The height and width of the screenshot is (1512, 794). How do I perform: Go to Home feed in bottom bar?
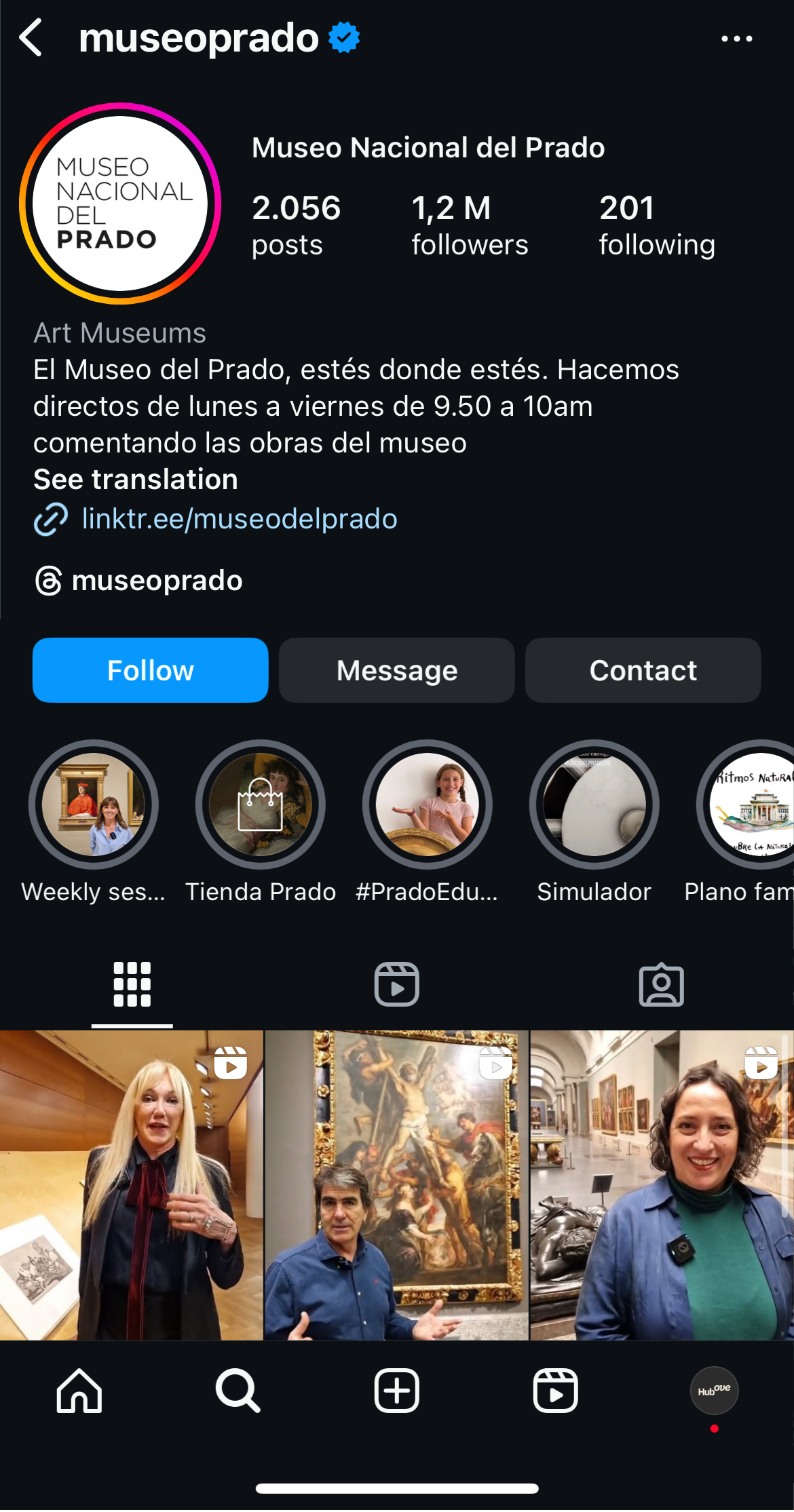pyautogui.click(x=79, y=1391)
